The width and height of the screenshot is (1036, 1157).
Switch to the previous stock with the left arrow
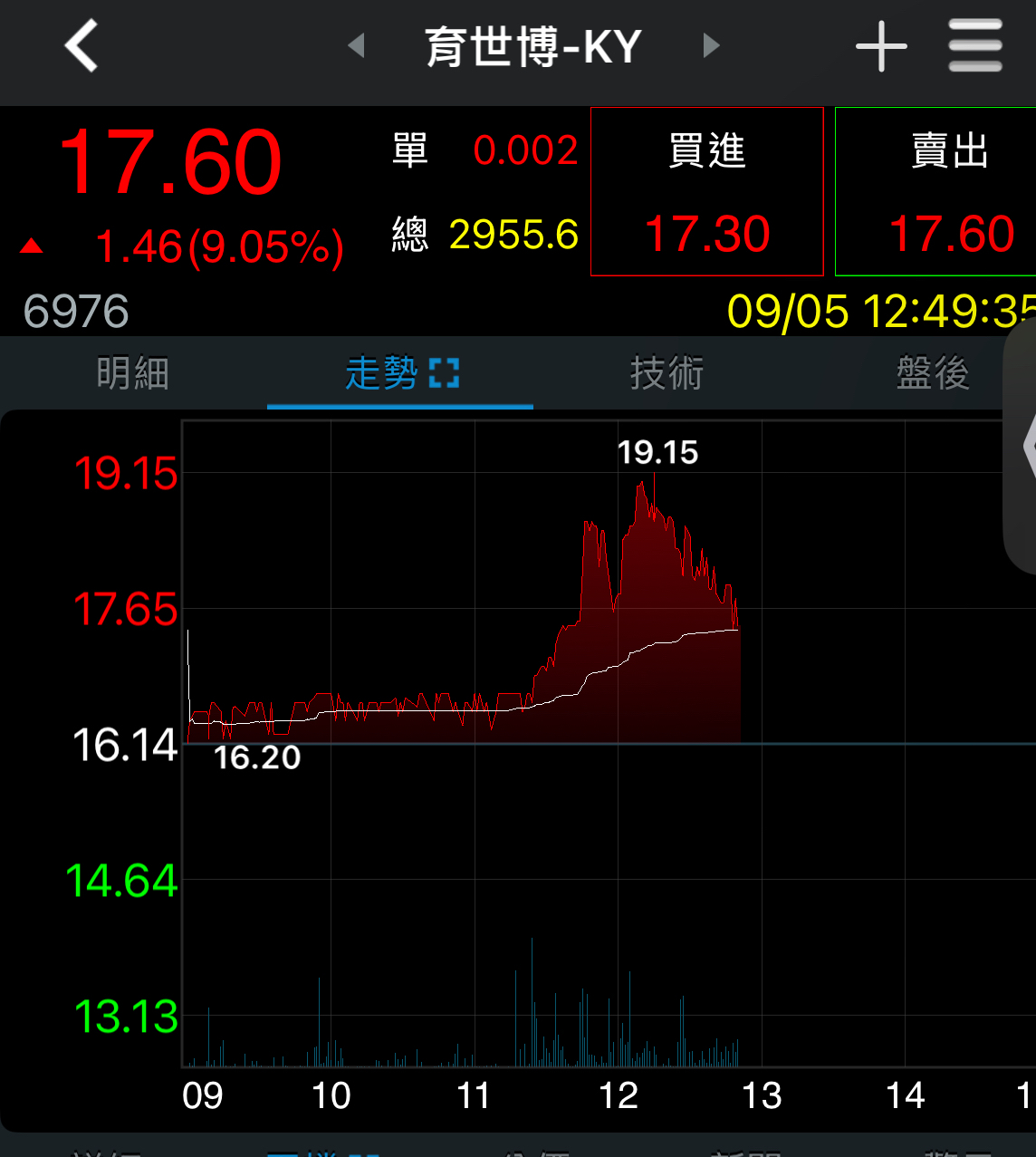tap(356, 45)
